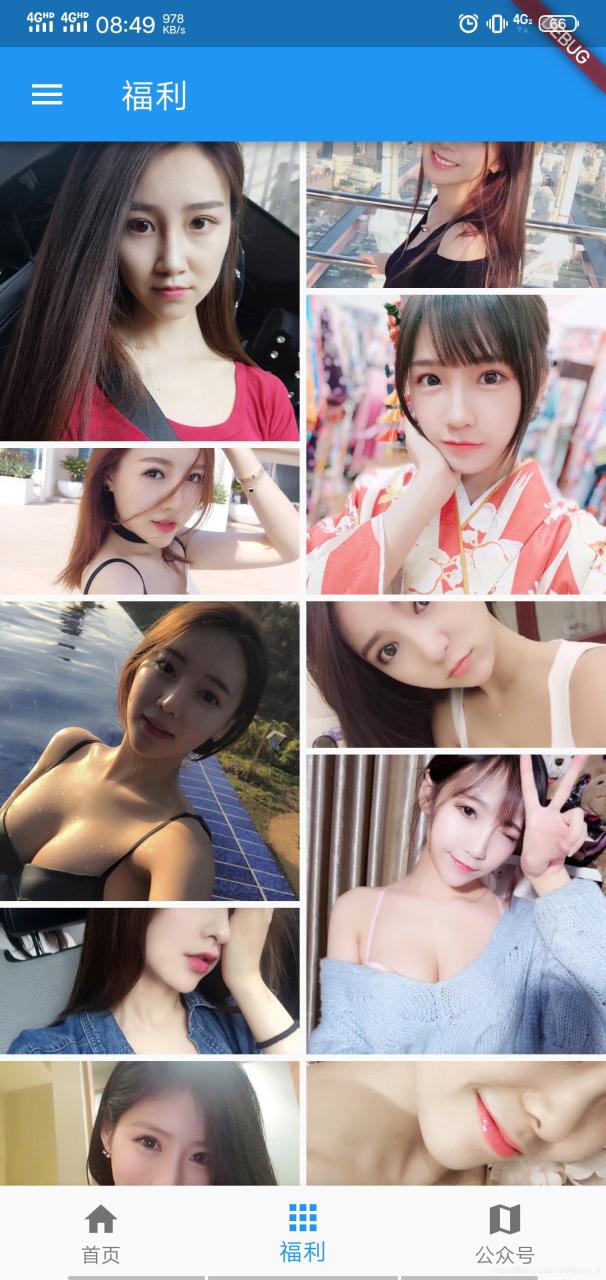Screen dimensions: 606x1280
Task: Open photo of girl in kimono
Action: point(456,444)
